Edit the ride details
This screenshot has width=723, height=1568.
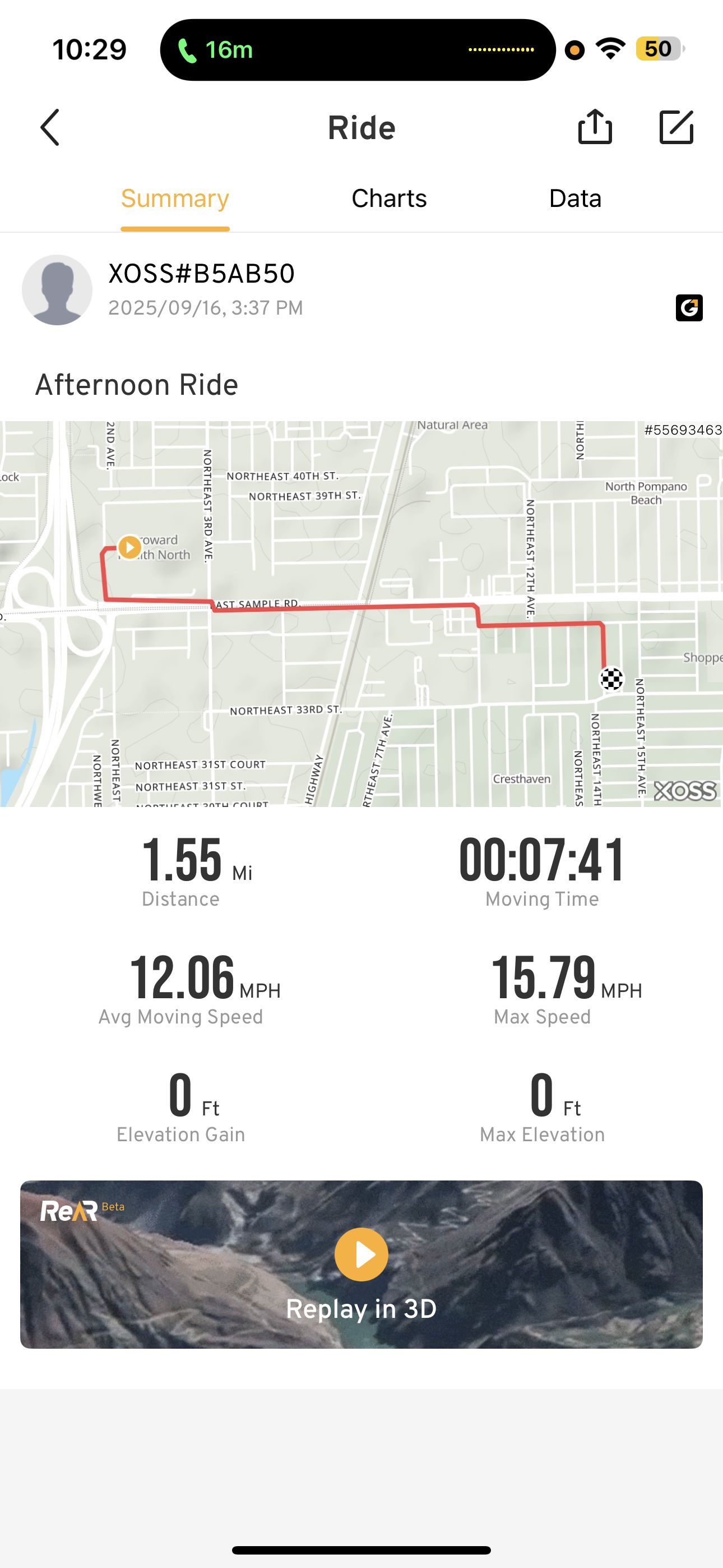pos(676,127)
